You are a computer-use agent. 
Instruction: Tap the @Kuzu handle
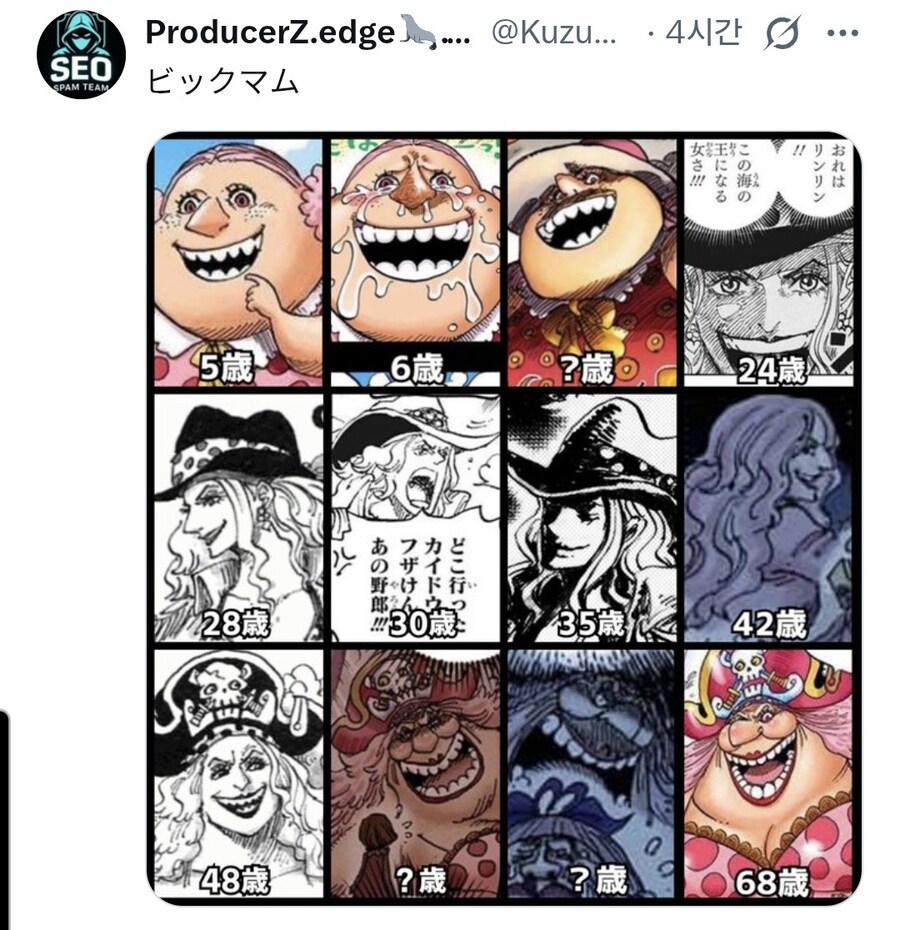pos(554,33)
